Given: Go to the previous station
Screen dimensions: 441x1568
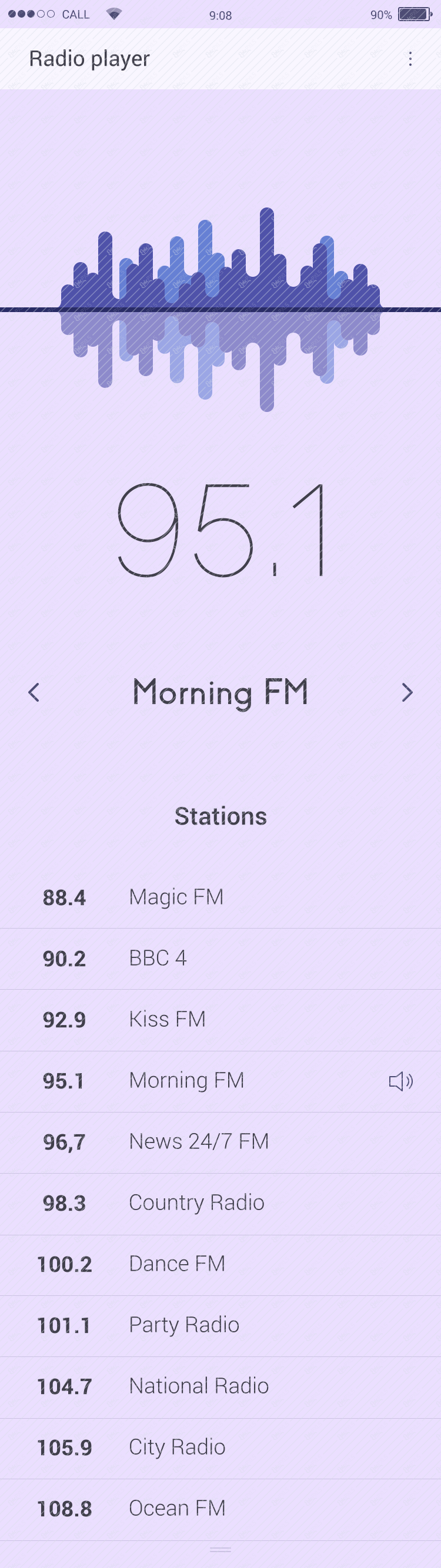Looking at the screenshot, I should 34,692.
